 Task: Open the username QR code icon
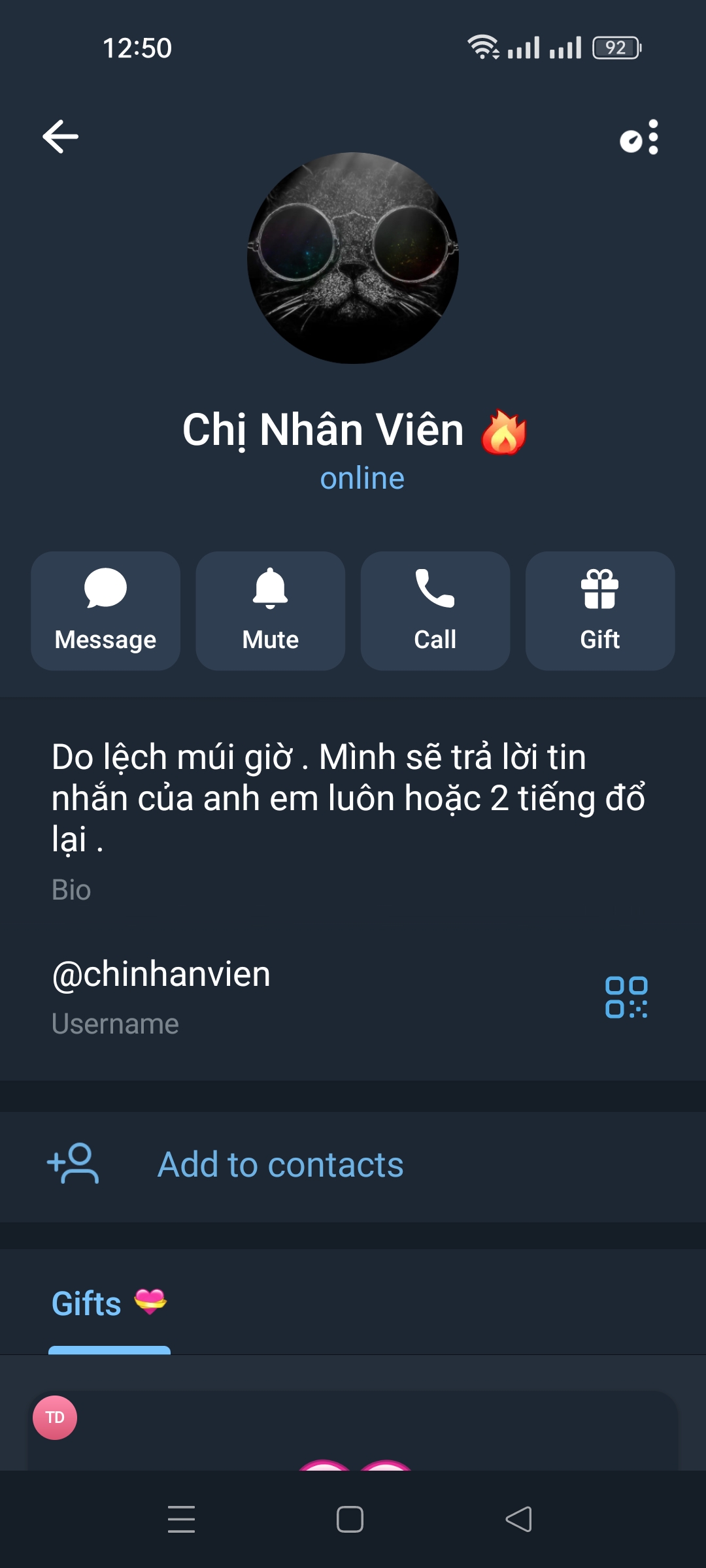[626, 997]
